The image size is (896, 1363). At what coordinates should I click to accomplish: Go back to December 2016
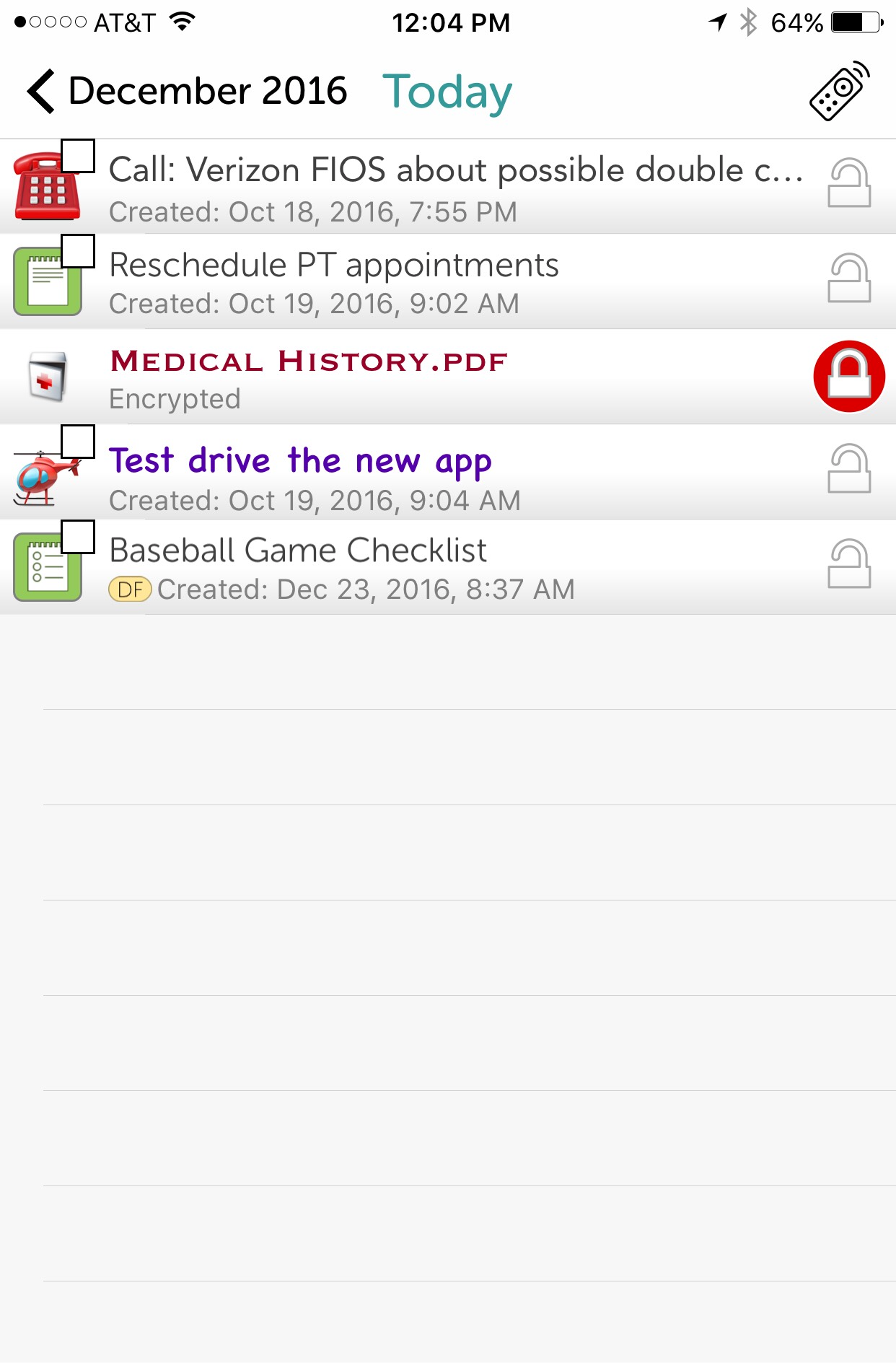[x=186, y=92]
